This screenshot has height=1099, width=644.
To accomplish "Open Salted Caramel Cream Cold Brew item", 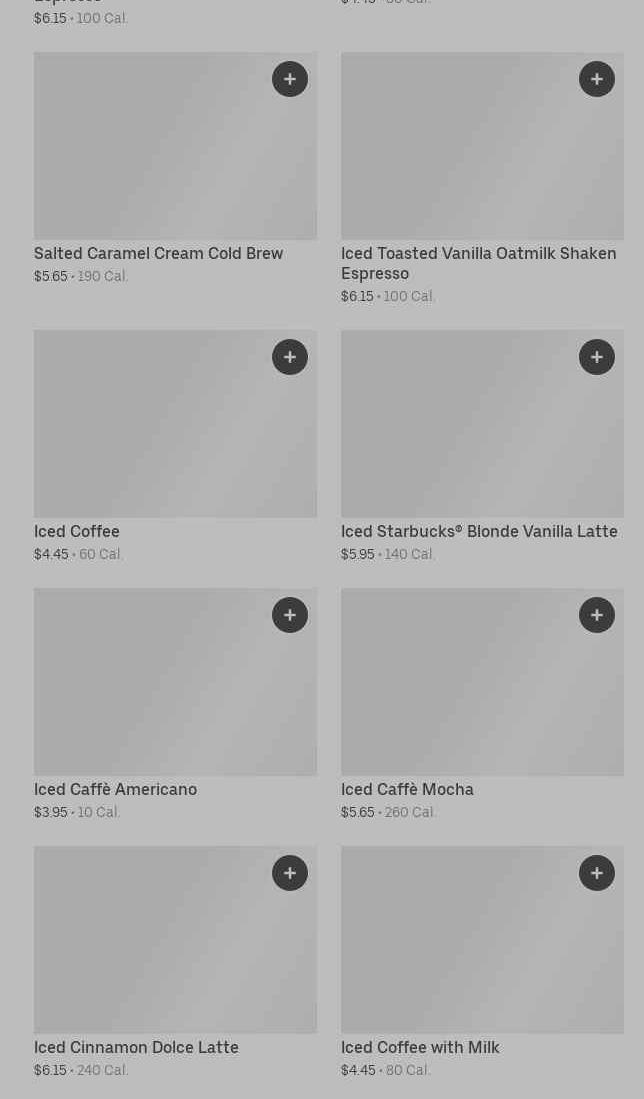I will click(158, 254).
